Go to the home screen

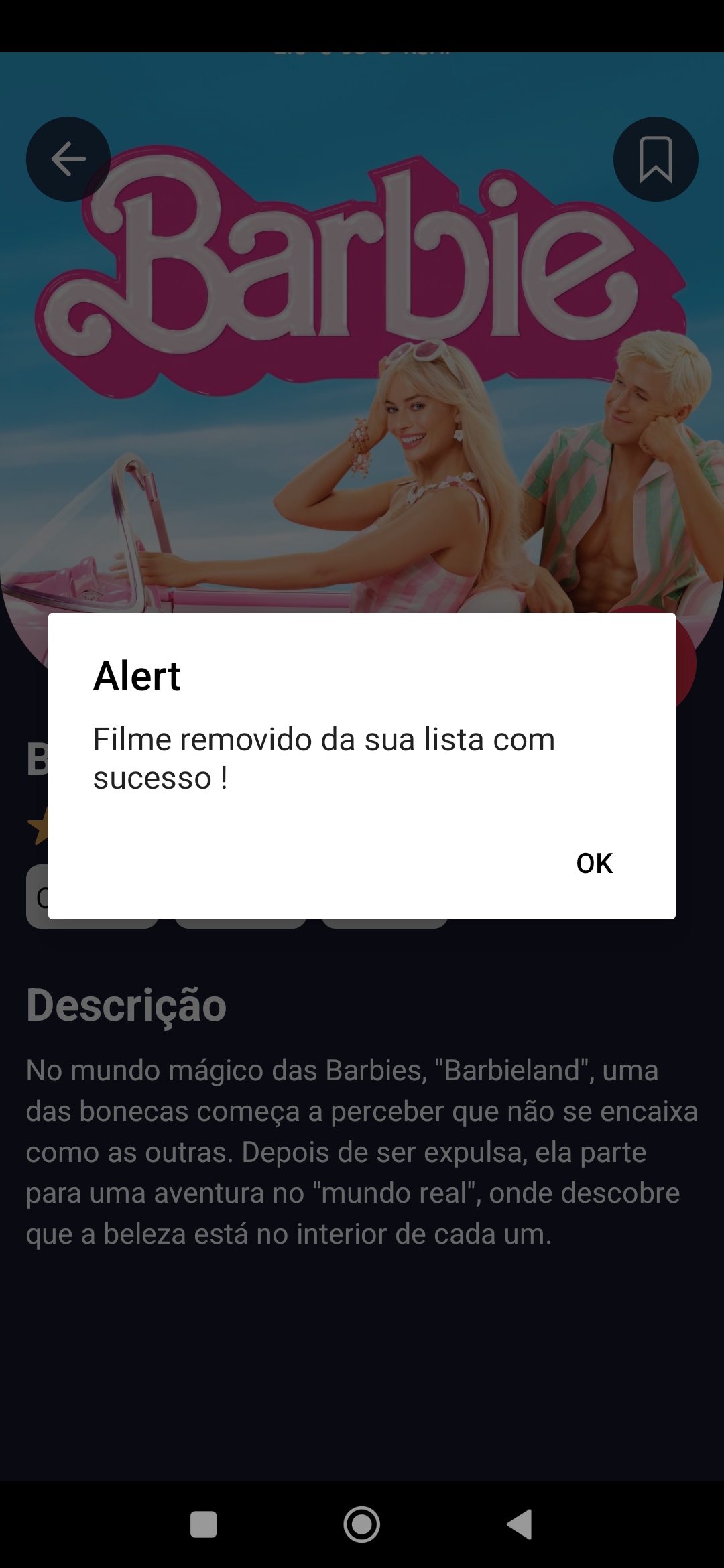[362, 1524]
